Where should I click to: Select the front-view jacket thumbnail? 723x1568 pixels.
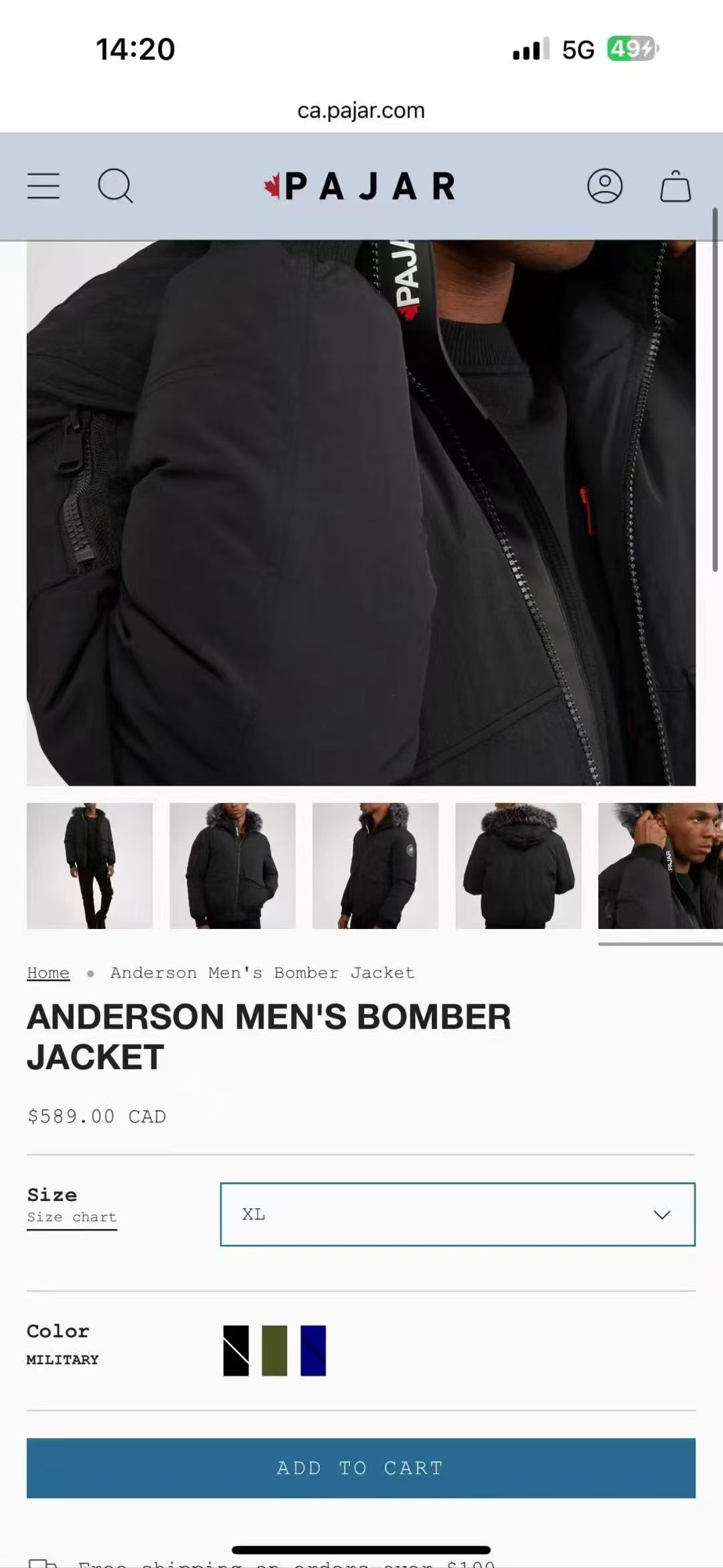point(232,865)
